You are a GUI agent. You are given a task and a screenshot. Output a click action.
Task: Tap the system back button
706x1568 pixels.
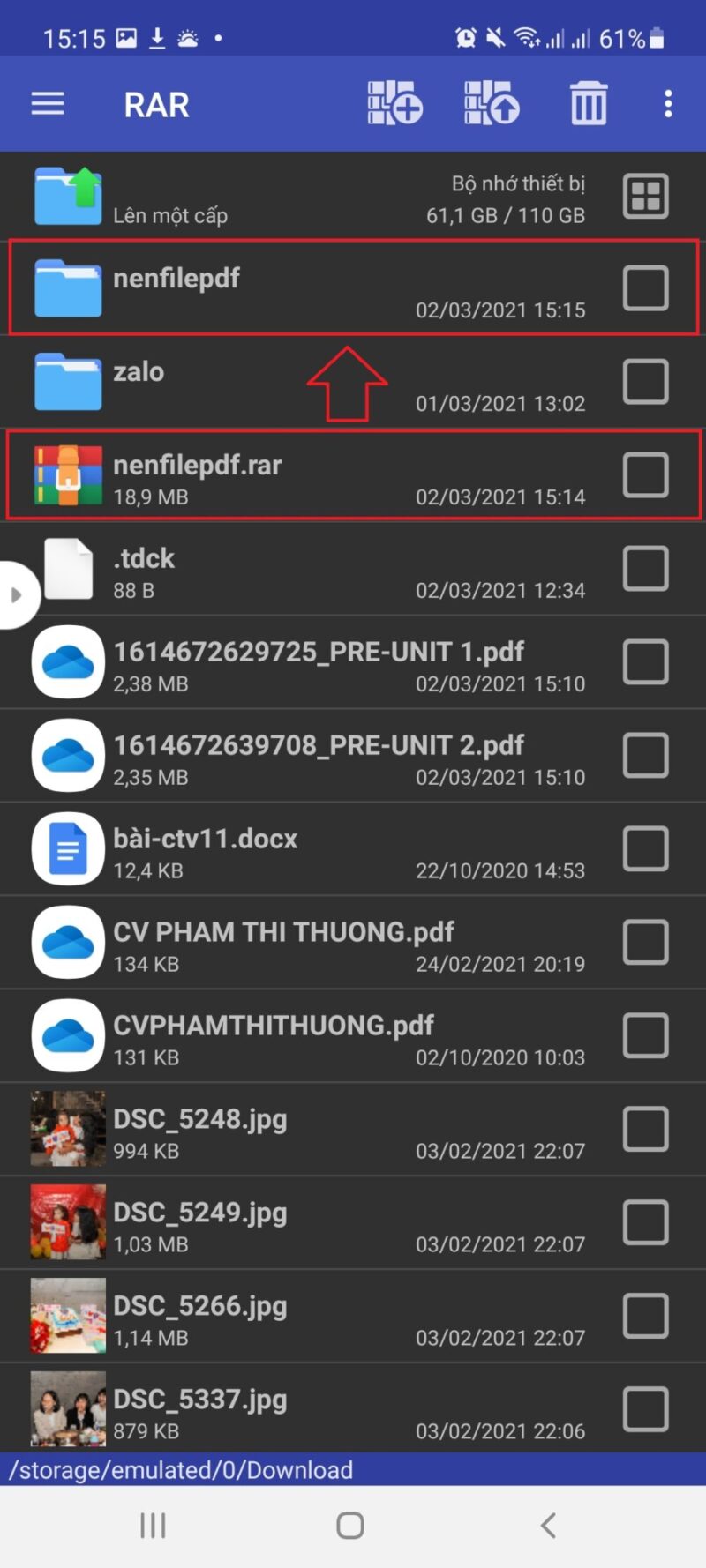pos(548,1525)
